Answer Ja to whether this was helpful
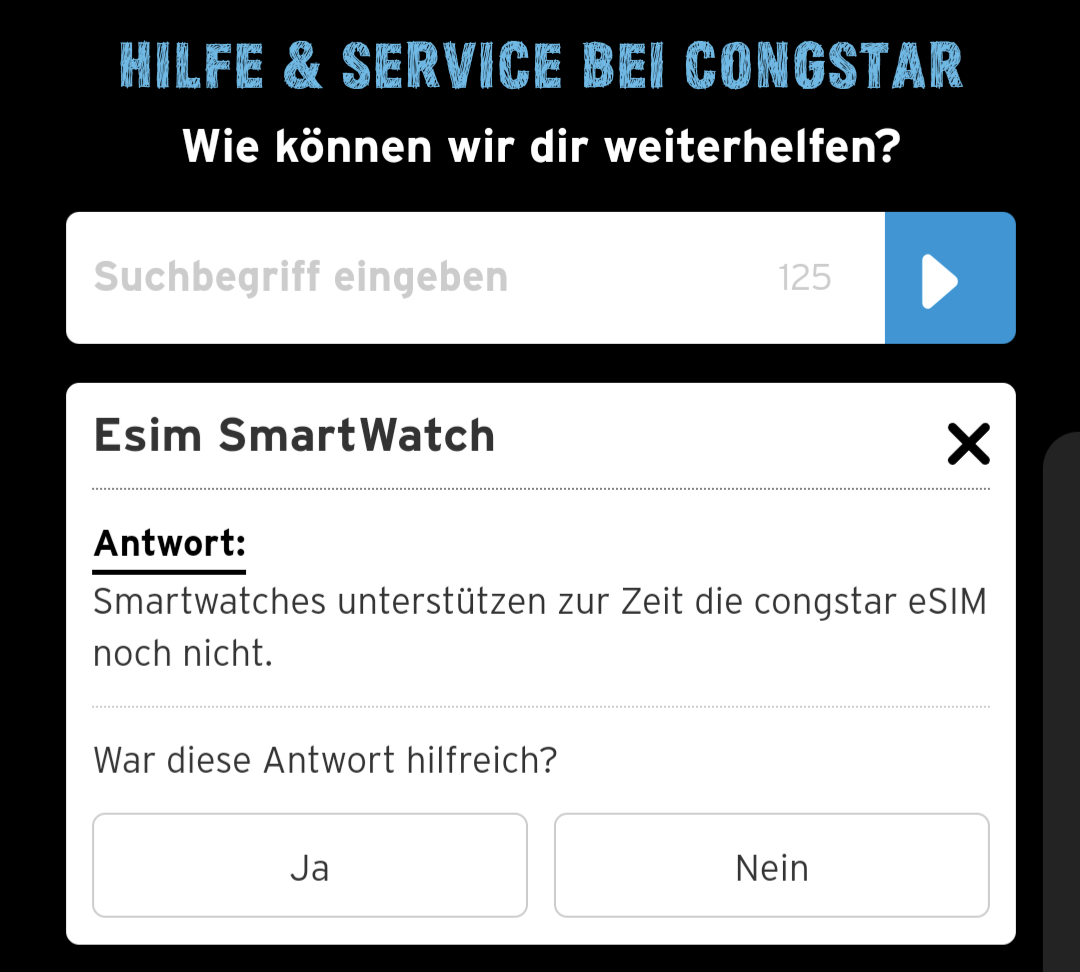 310,865
